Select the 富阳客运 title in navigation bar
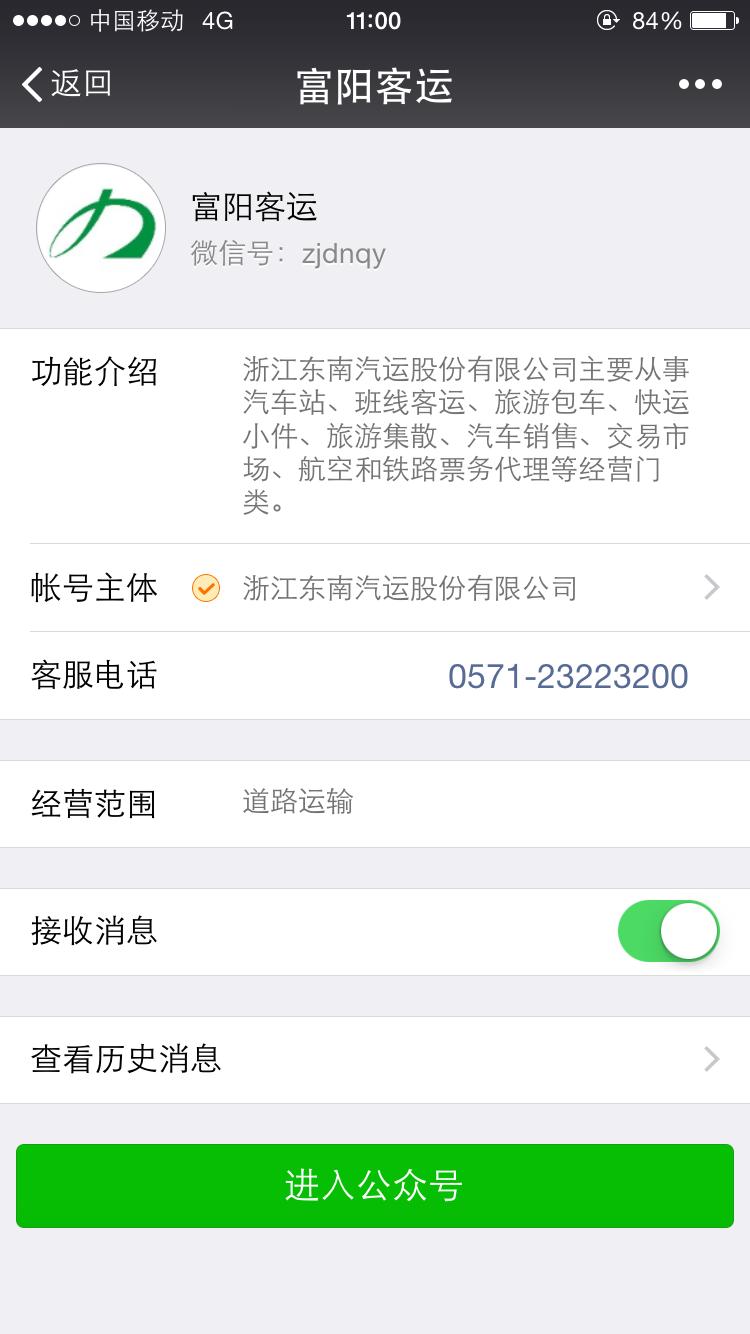 coord(374,85)
